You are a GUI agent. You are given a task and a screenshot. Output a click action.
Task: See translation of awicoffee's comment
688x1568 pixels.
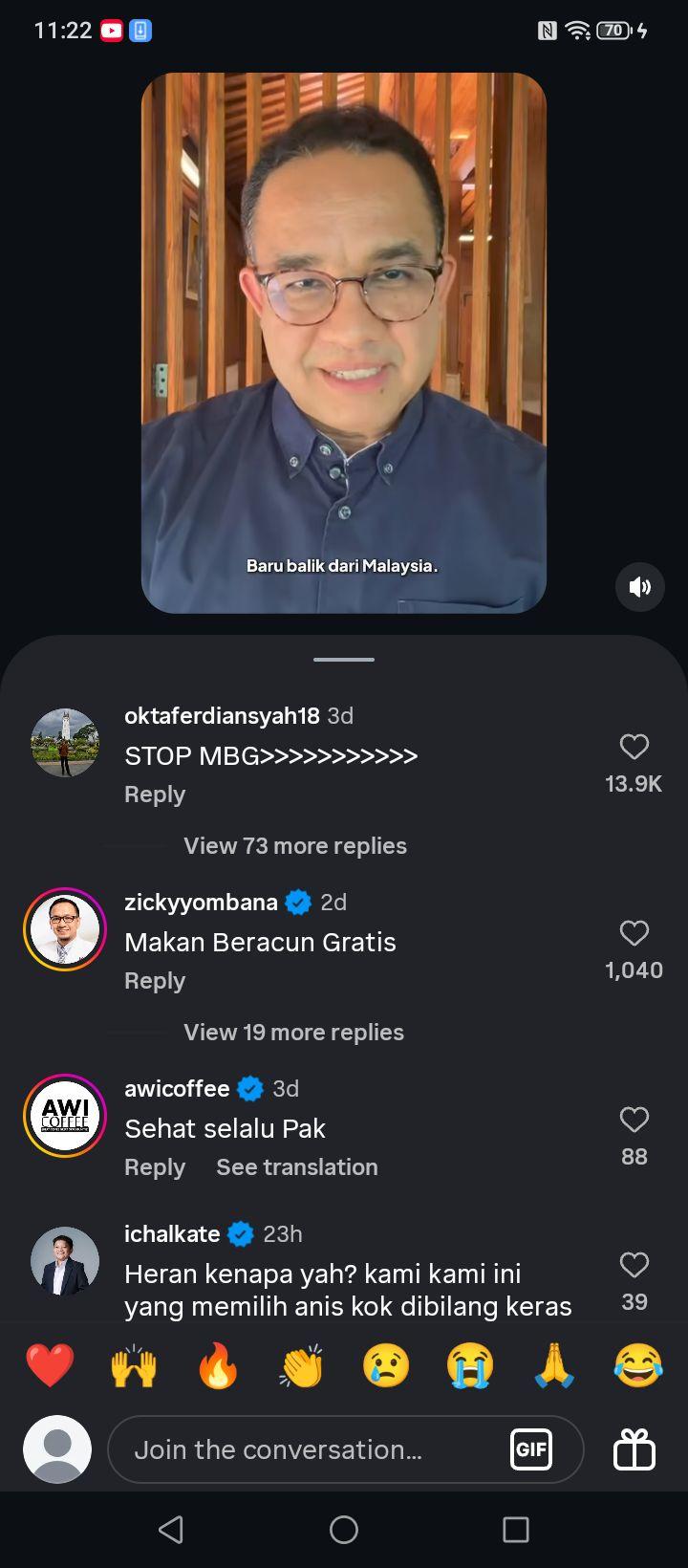point(297,1167)
